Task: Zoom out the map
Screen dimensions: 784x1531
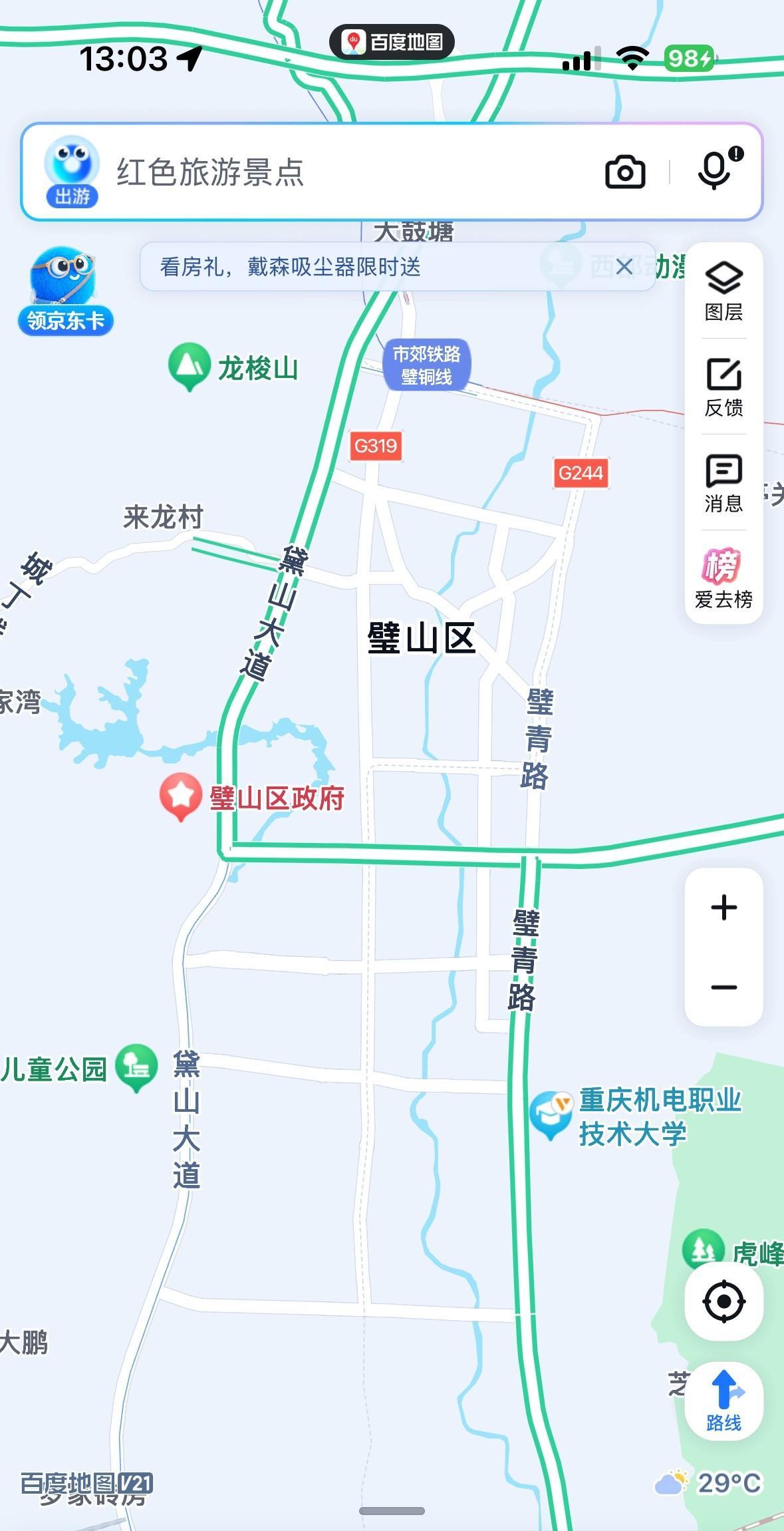Action: [x=723, y=987]
